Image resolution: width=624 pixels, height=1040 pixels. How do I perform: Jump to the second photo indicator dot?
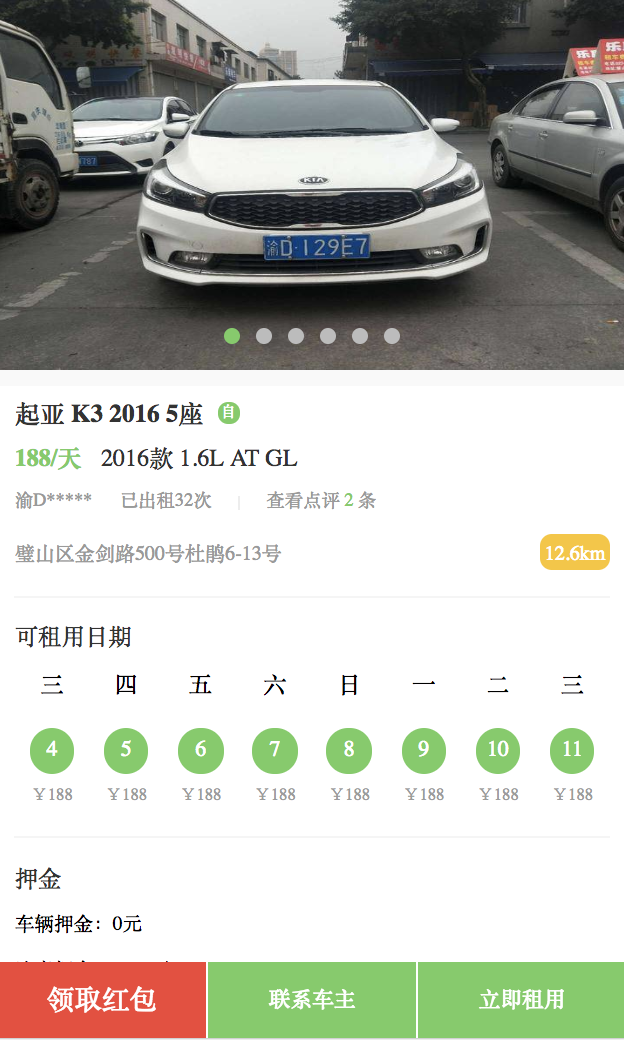pyautogui.click(x=264, y=336)
